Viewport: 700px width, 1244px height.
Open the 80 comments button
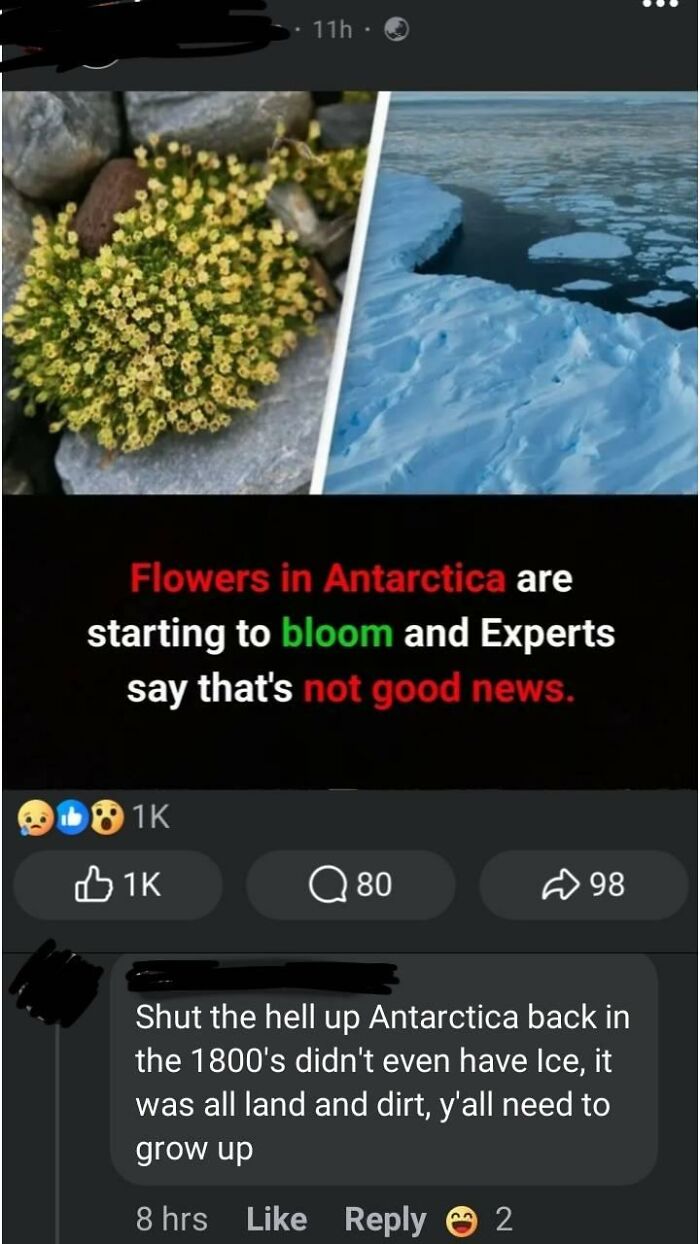pyautogui.click(x=351, y=885)
